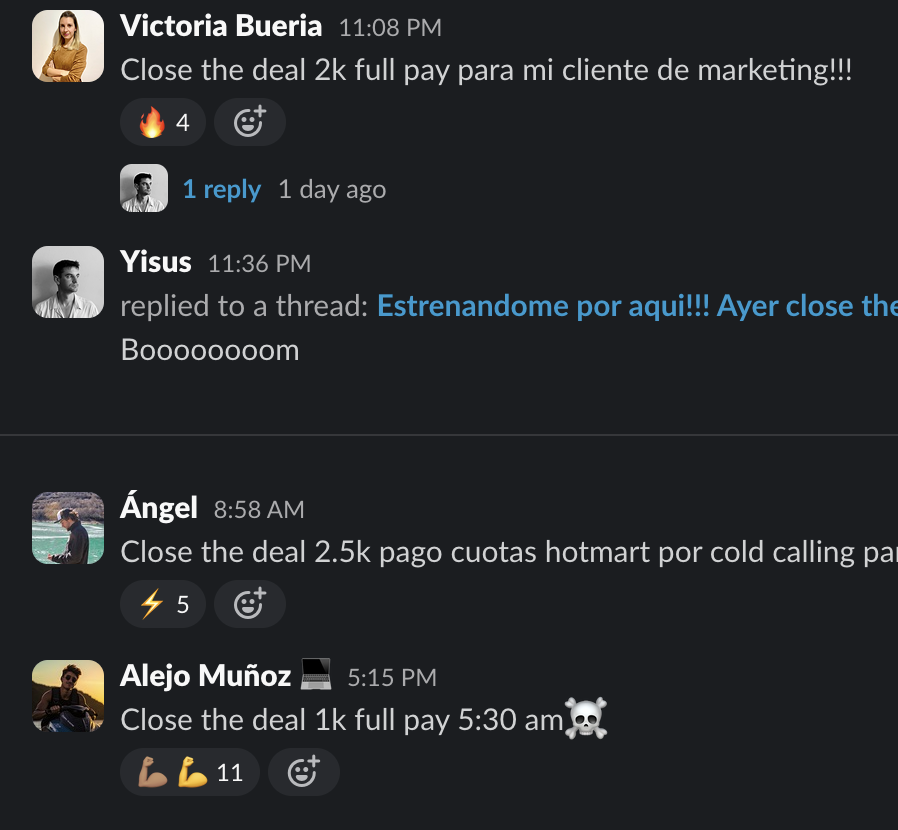898x830 pixels.
Task: Open Victoria Bueria's profile picture
Action: 68,46
